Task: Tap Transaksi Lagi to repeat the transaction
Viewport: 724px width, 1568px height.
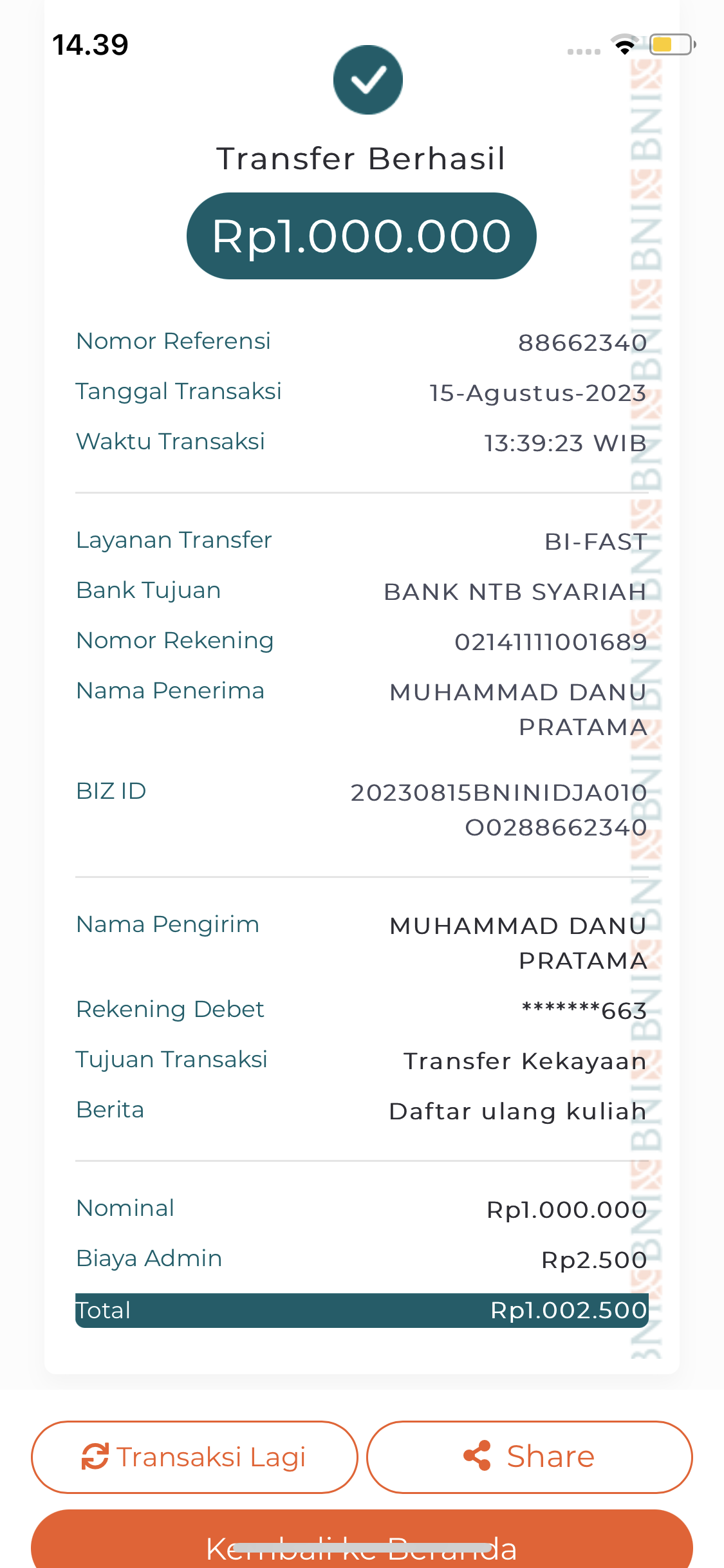Action: click(194, 1457)
